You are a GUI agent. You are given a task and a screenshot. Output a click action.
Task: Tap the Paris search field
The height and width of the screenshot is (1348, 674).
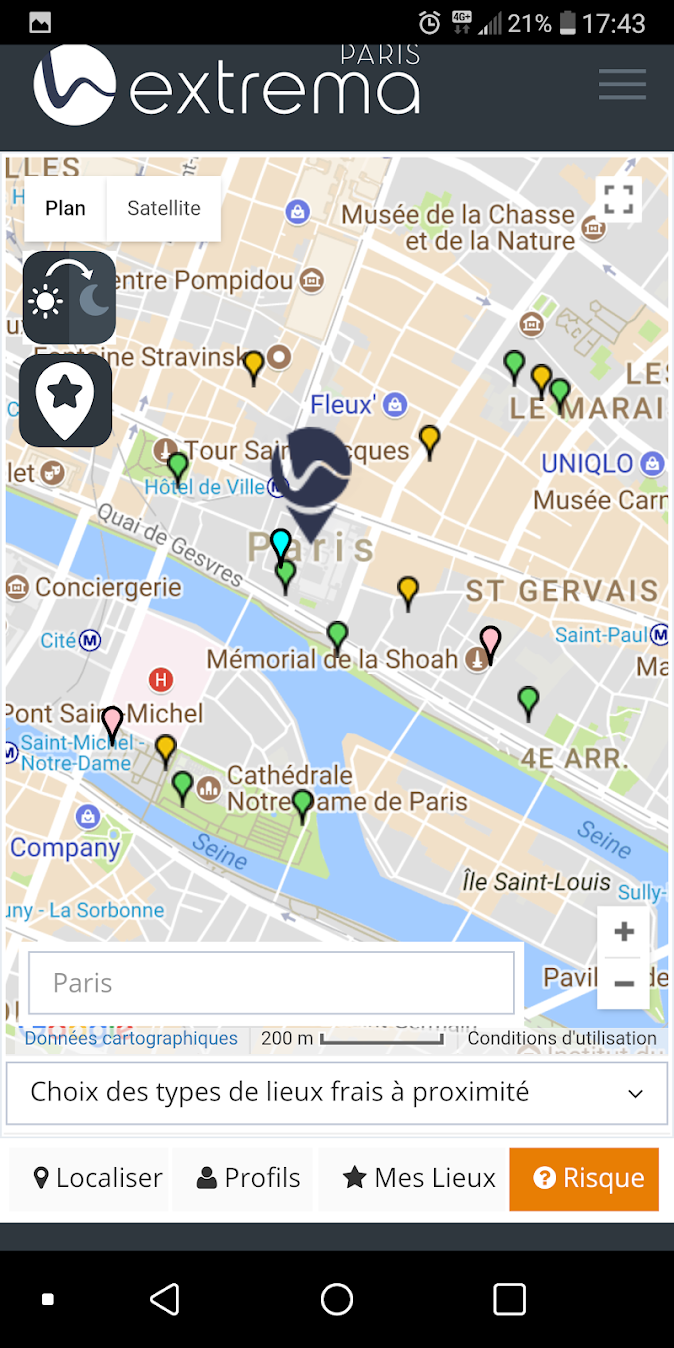(x=271, y=983)
